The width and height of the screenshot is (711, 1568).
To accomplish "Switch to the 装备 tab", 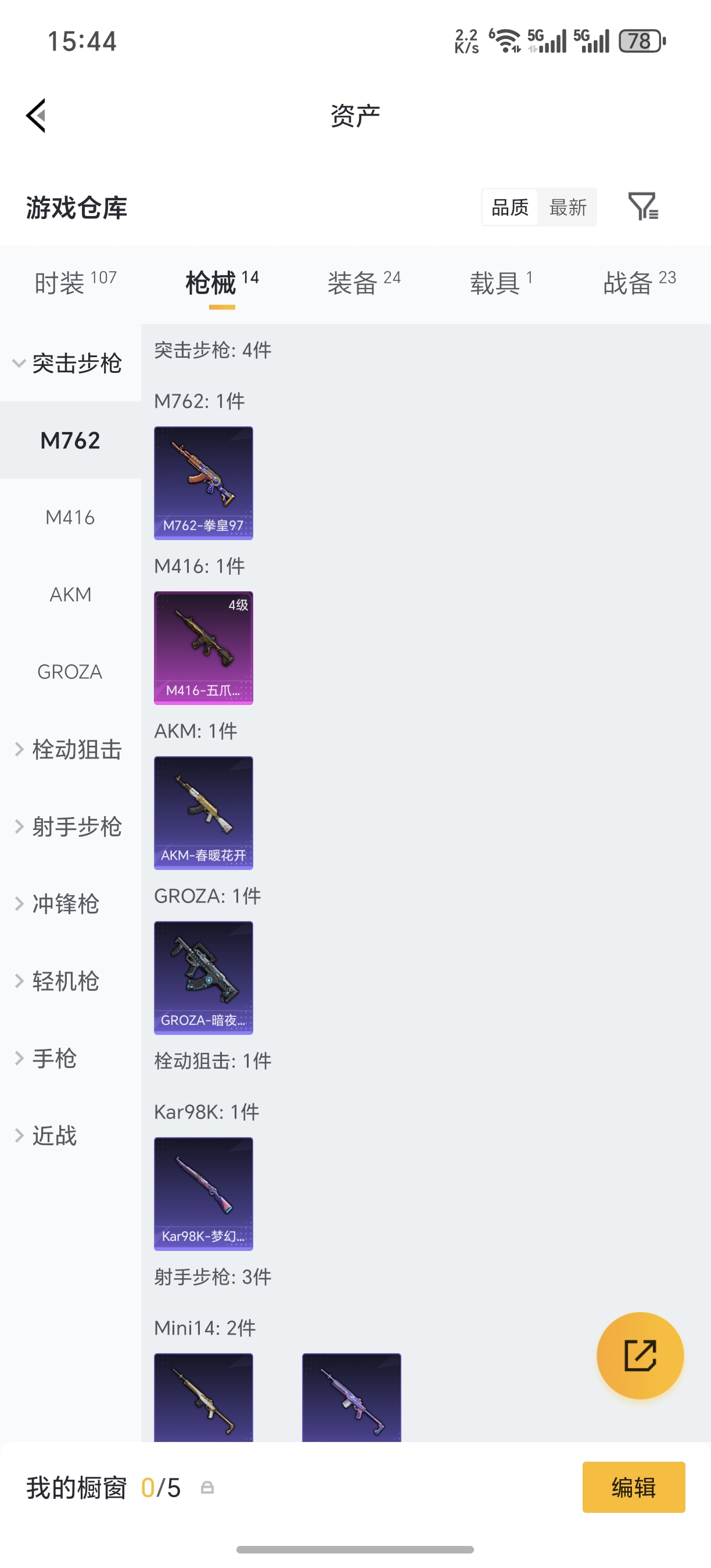I will 364,283.
